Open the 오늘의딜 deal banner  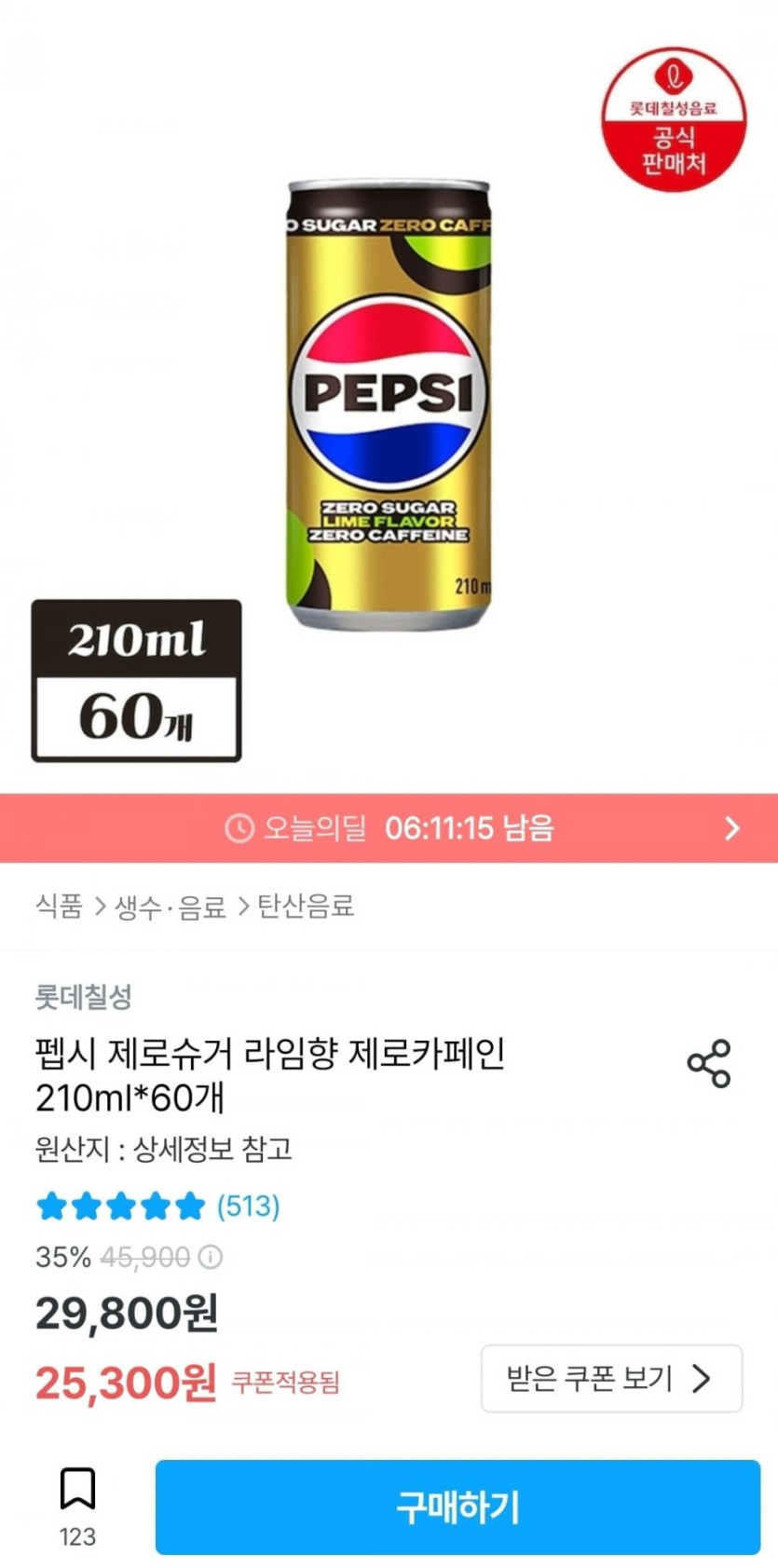coord(389,827)
